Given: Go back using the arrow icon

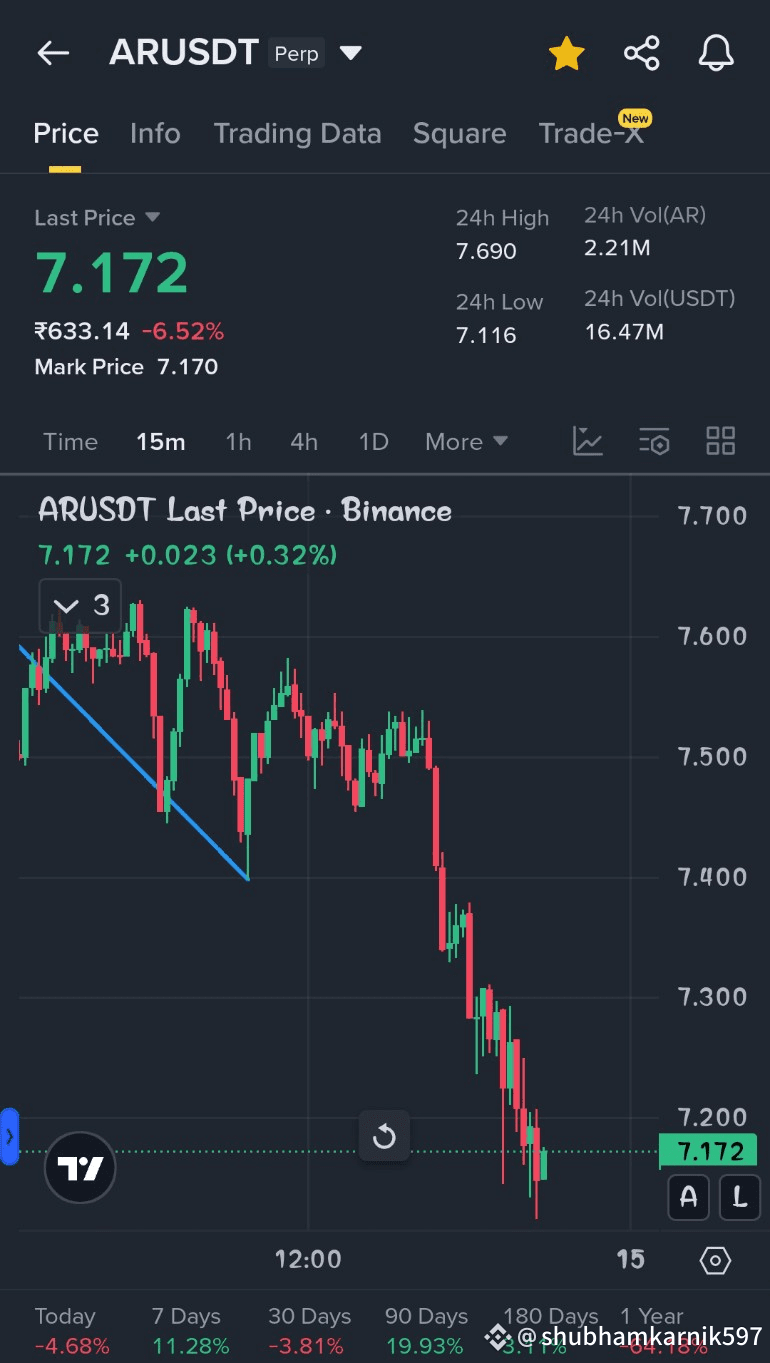Looking at the screenshot, I should tap(53, 53).
